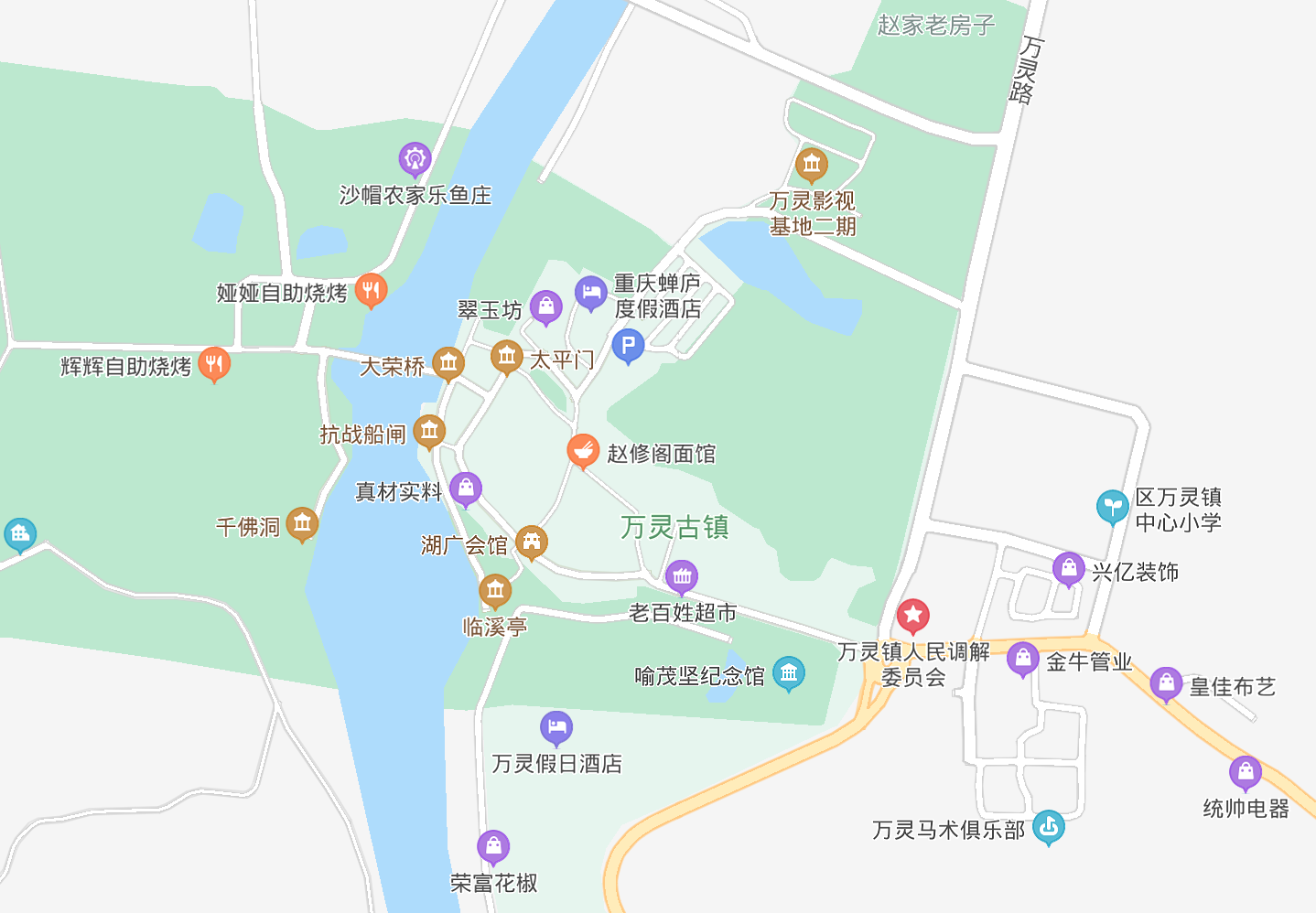Viewport: 1316px width, 913px height.
Task: Open the 辉辉自助烧烤 restaurant marker
Action: 214,363
